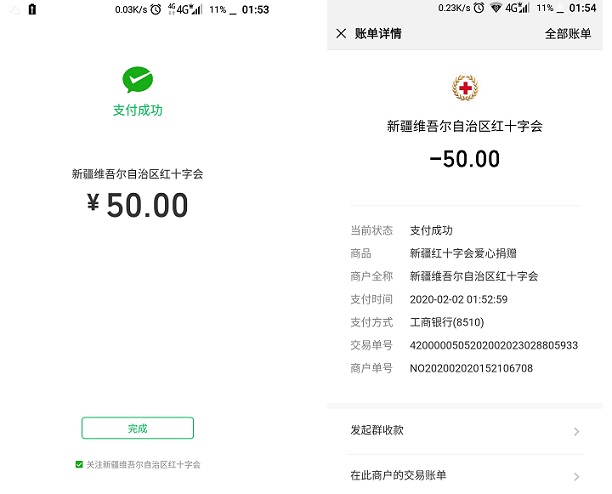
Task: Uncheck 关注新疆维吾尔自治区红十字会 checkbox
Action: [x=79, y=465]
